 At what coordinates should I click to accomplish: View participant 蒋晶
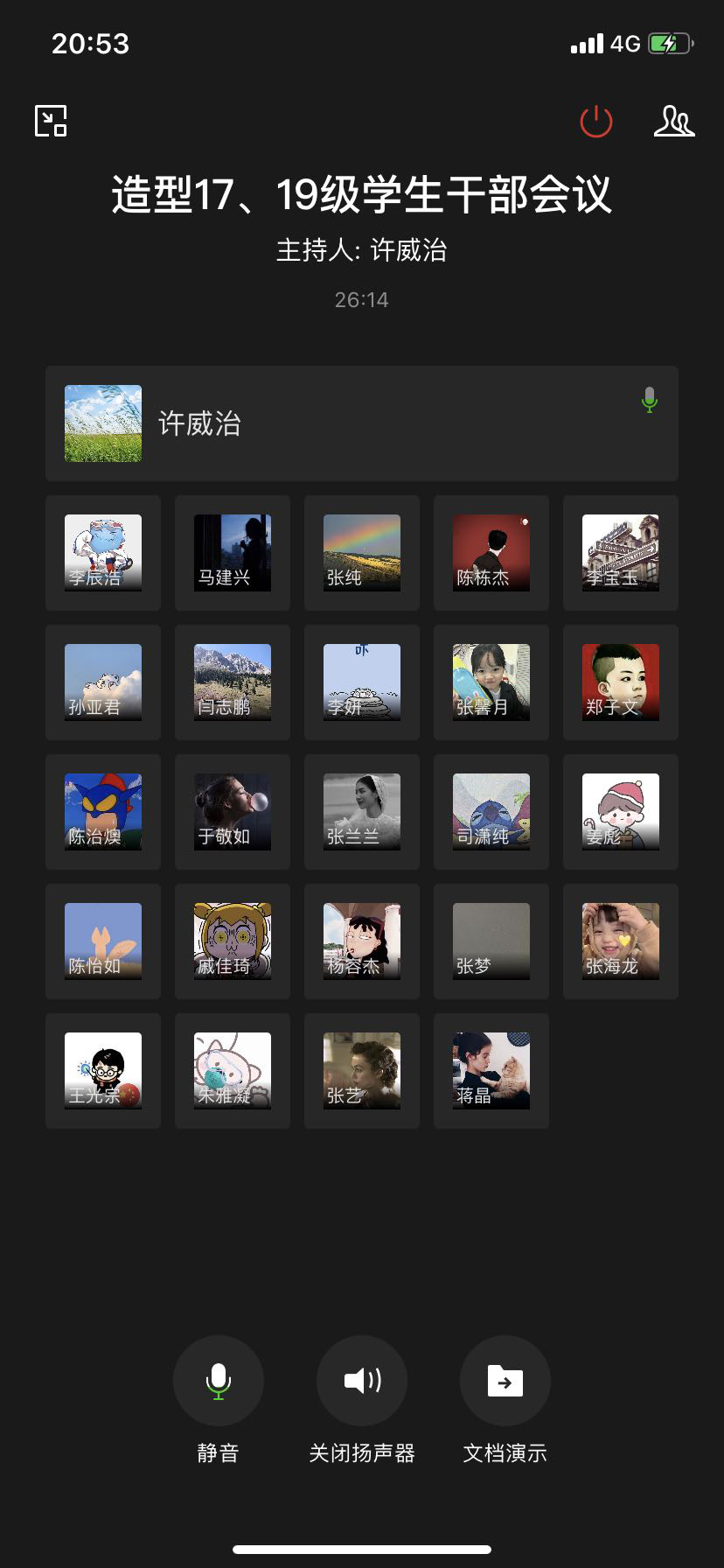(x=491, y=1071)
